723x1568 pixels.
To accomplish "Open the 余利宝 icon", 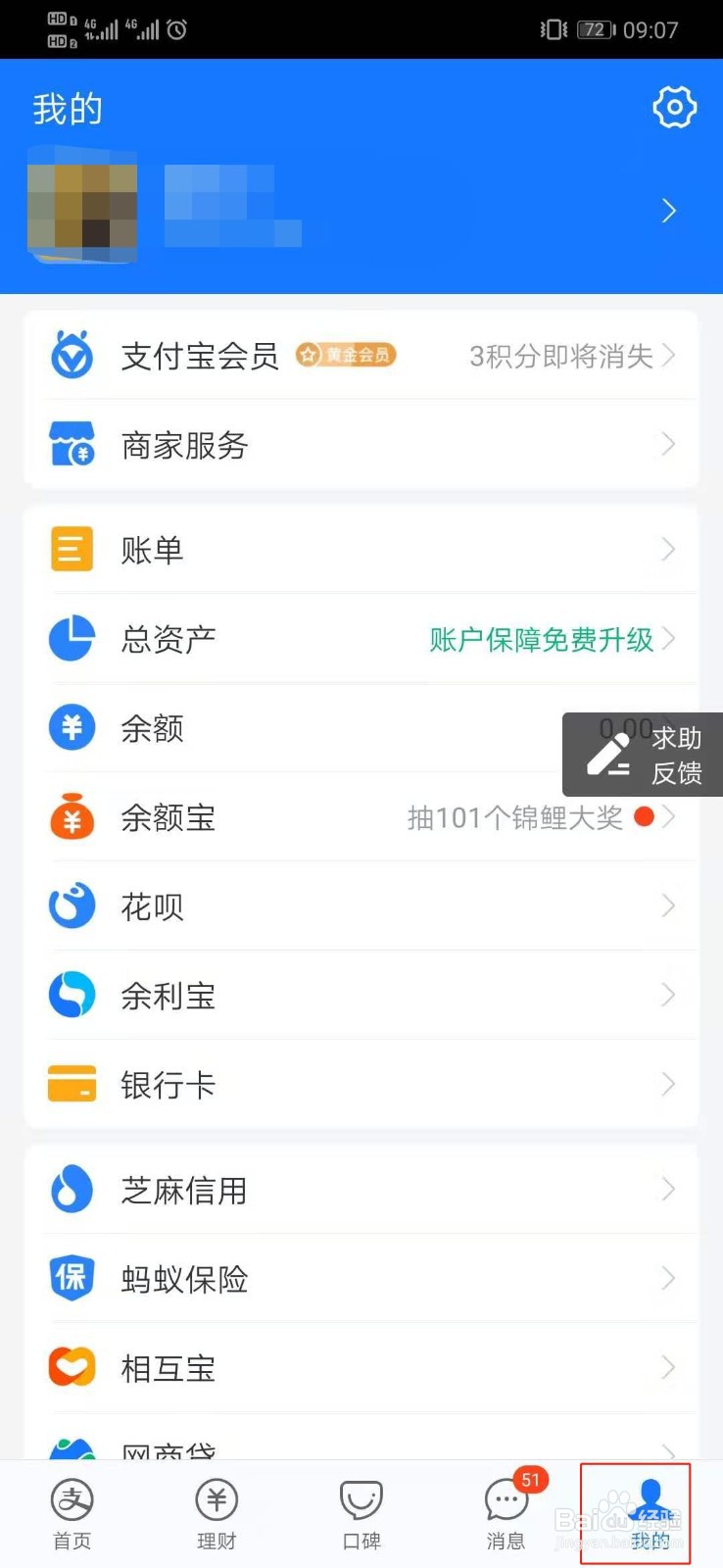I will click(x=71, y=994).
